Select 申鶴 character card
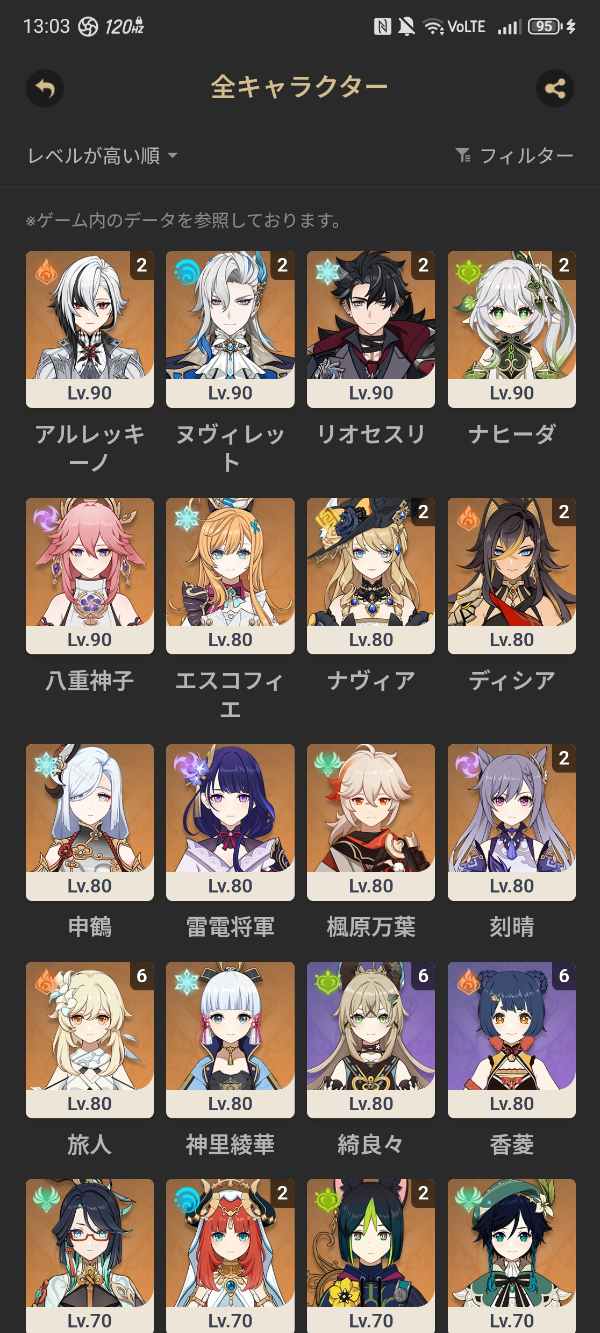The height and width of the screenshot is (1333, 600). [90, 821]
